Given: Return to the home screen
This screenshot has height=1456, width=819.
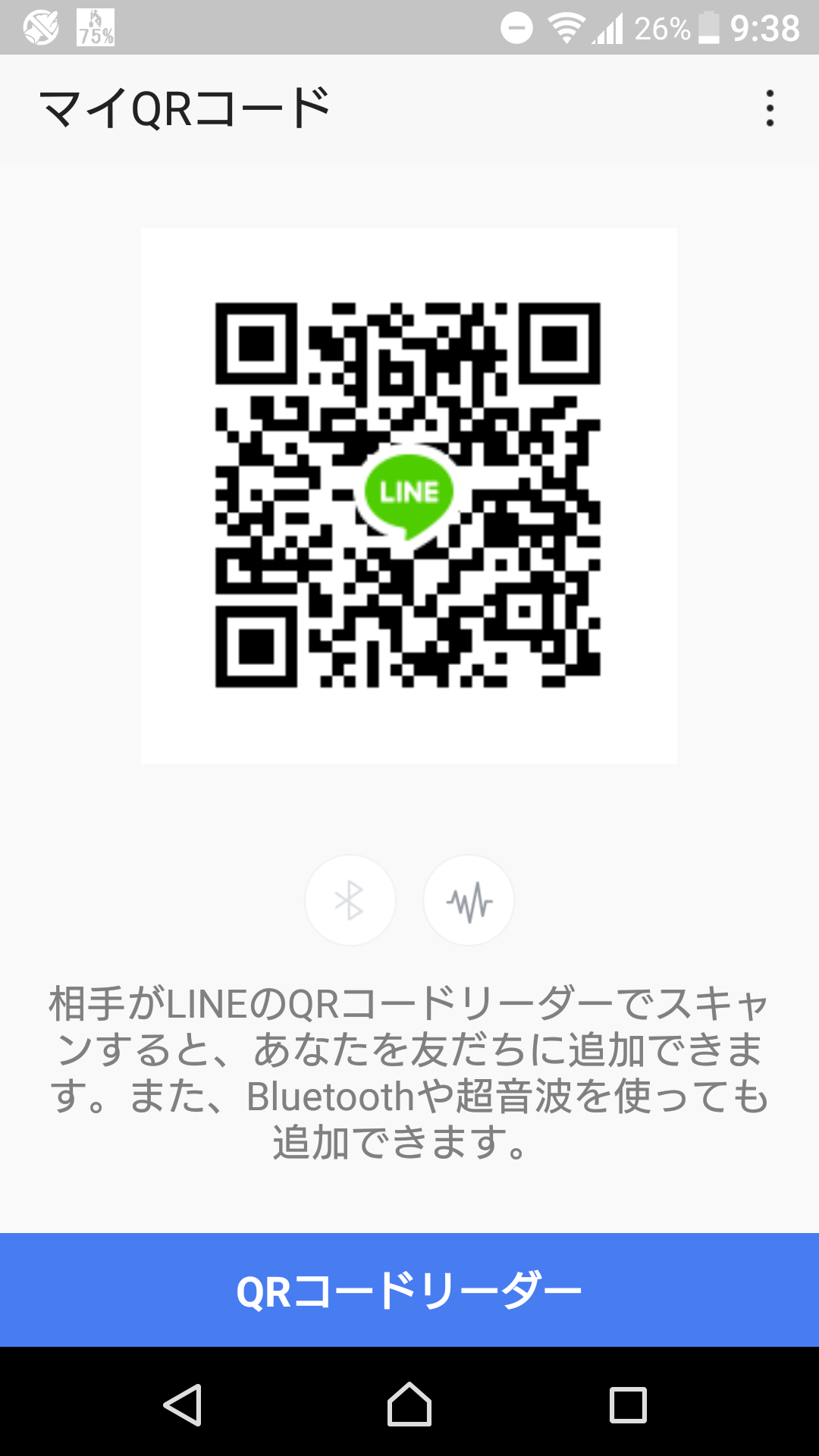Looking at the screenshot, I should click(409, 1404).
